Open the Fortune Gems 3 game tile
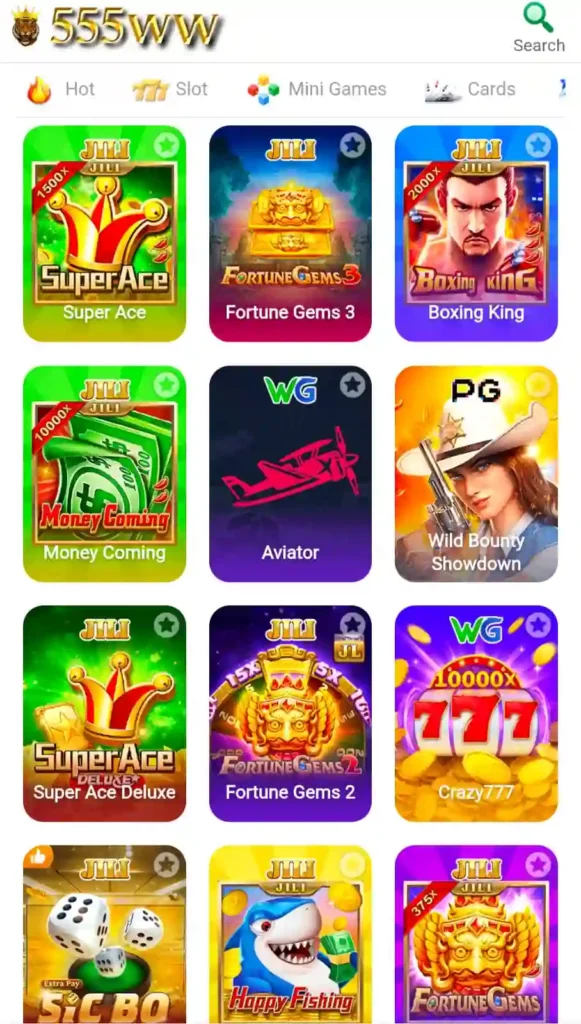Screen dimensions: 581x1024 (290, 233)
